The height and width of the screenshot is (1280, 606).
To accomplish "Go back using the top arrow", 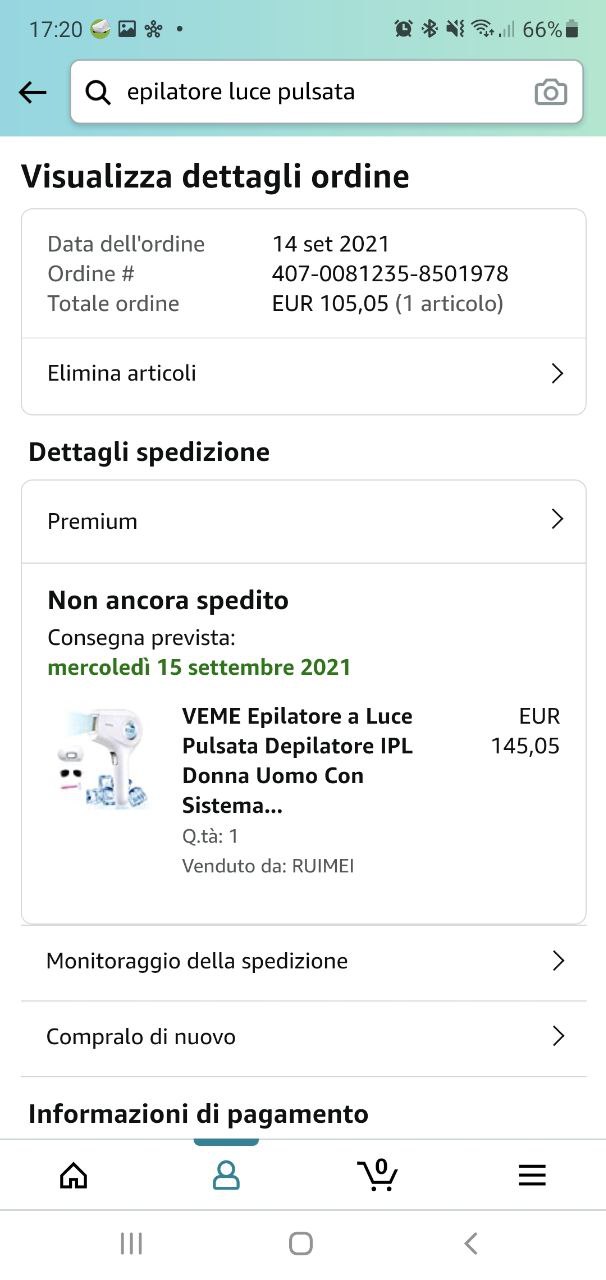I will 33,93.
